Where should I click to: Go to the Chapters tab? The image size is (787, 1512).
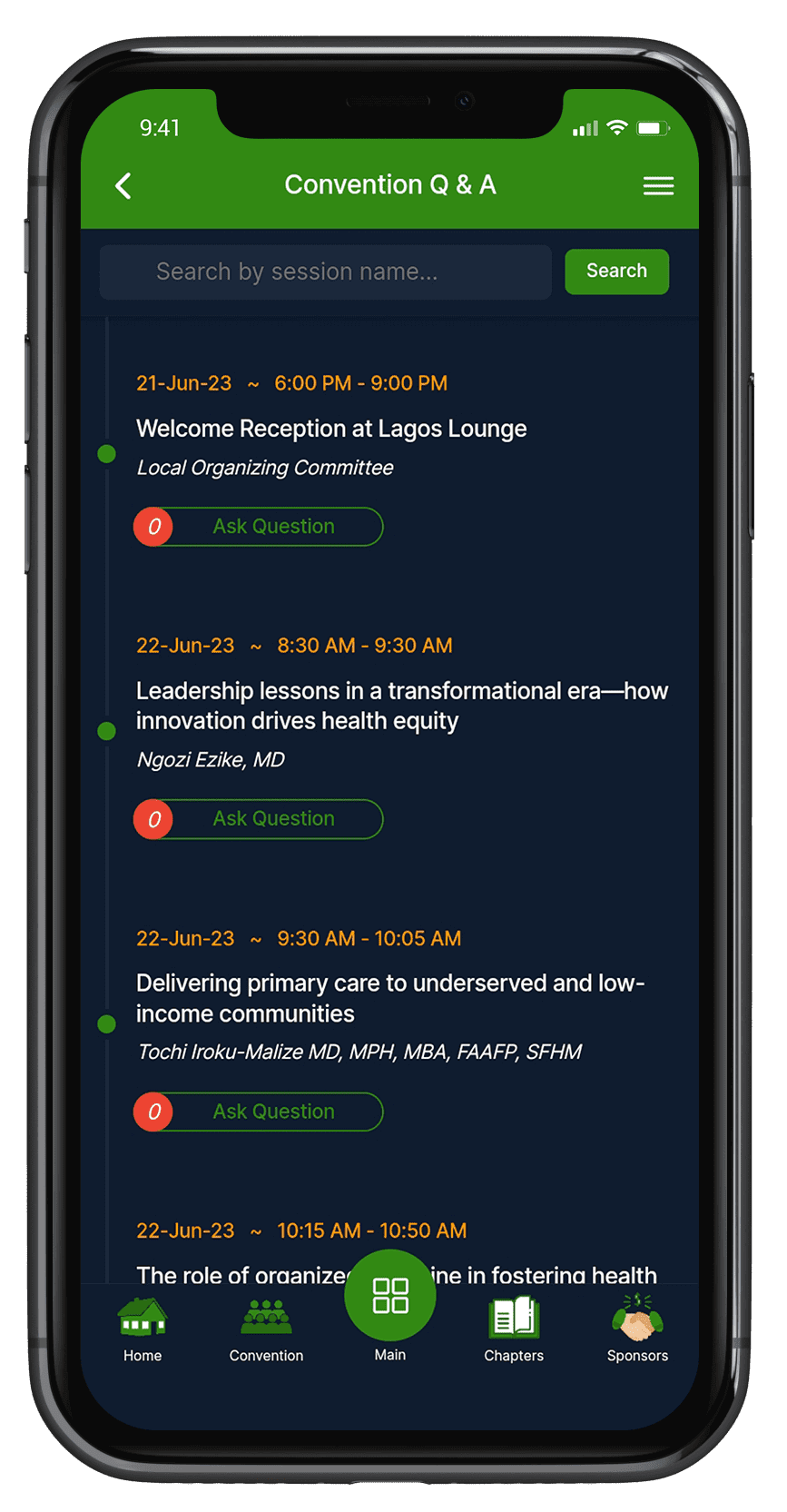(x=514, y=1329)
